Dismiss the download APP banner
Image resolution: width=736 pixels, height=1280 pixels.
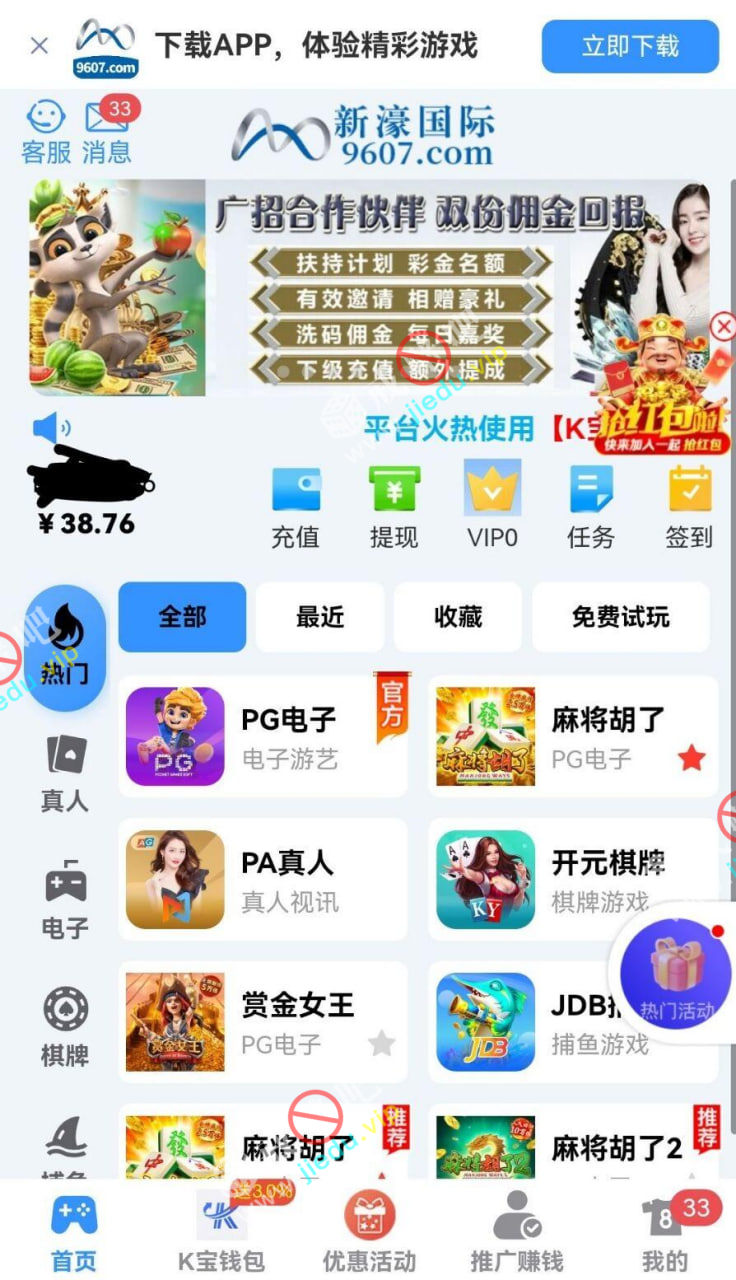(x=39, y=46)
